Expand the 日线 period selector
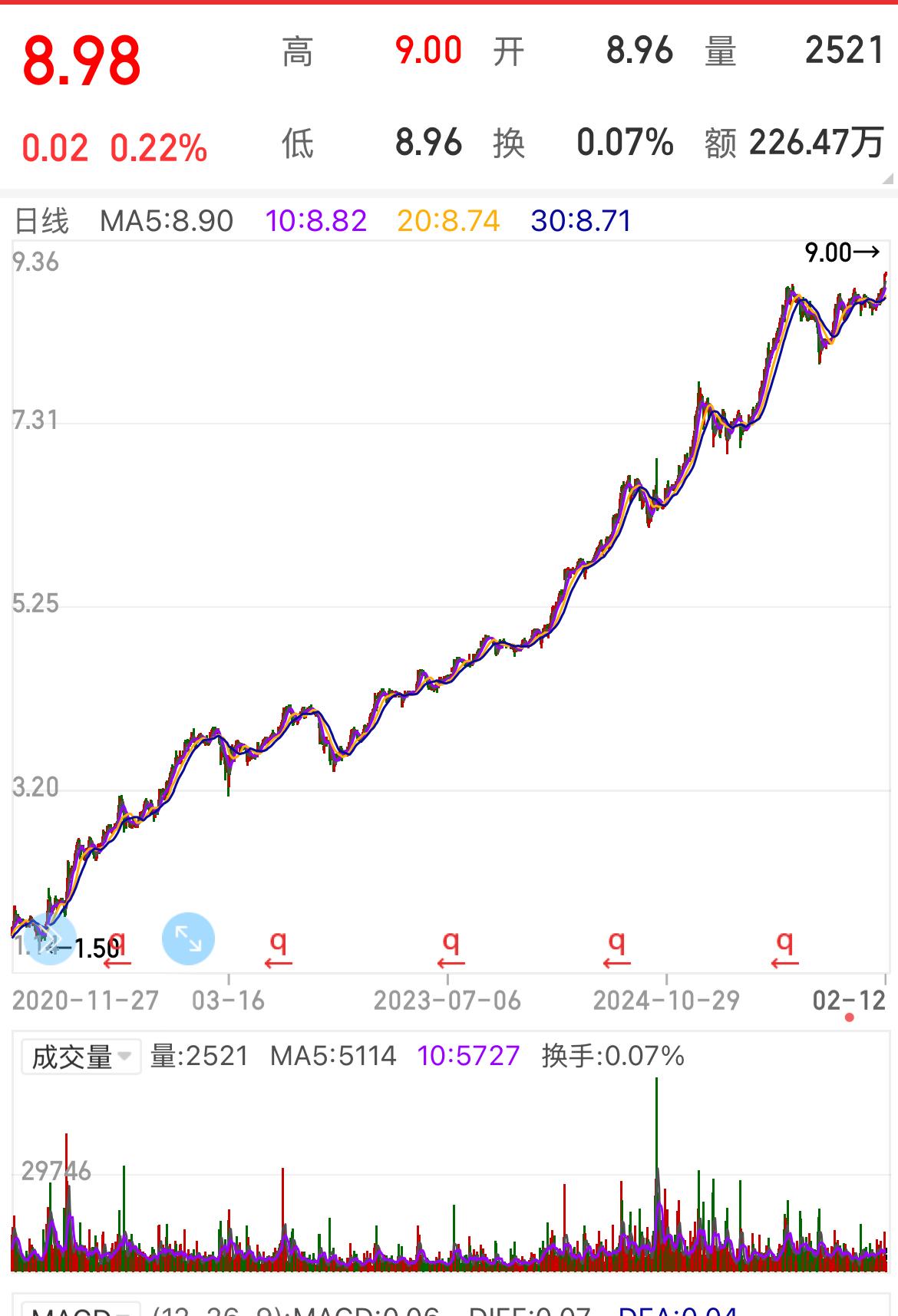The height and width of the screenshot is (1316, 898). pyautogui.click(x=42, y=221)
